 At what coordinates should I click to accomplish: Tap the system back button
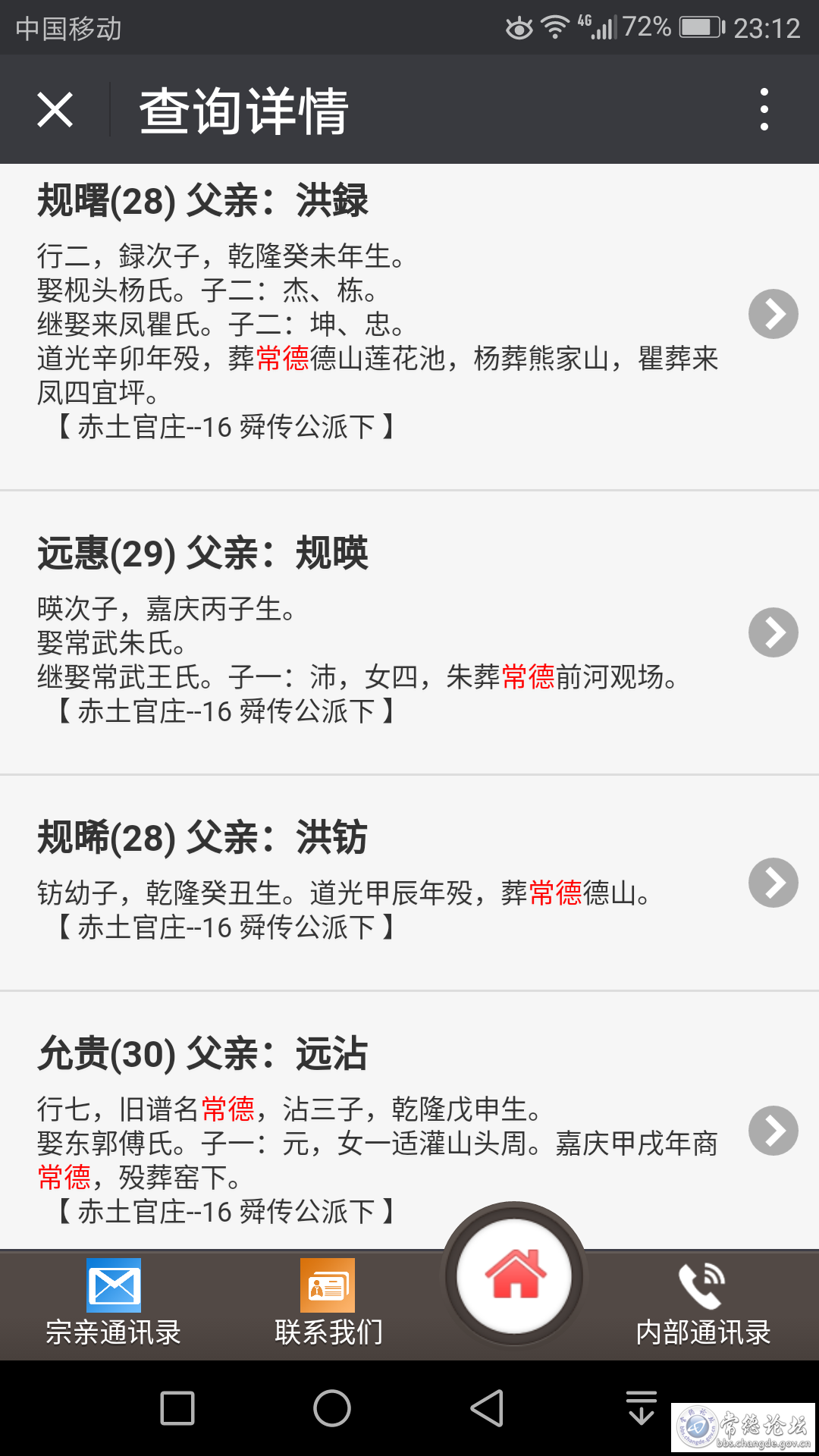click(x=487, y=1408)
